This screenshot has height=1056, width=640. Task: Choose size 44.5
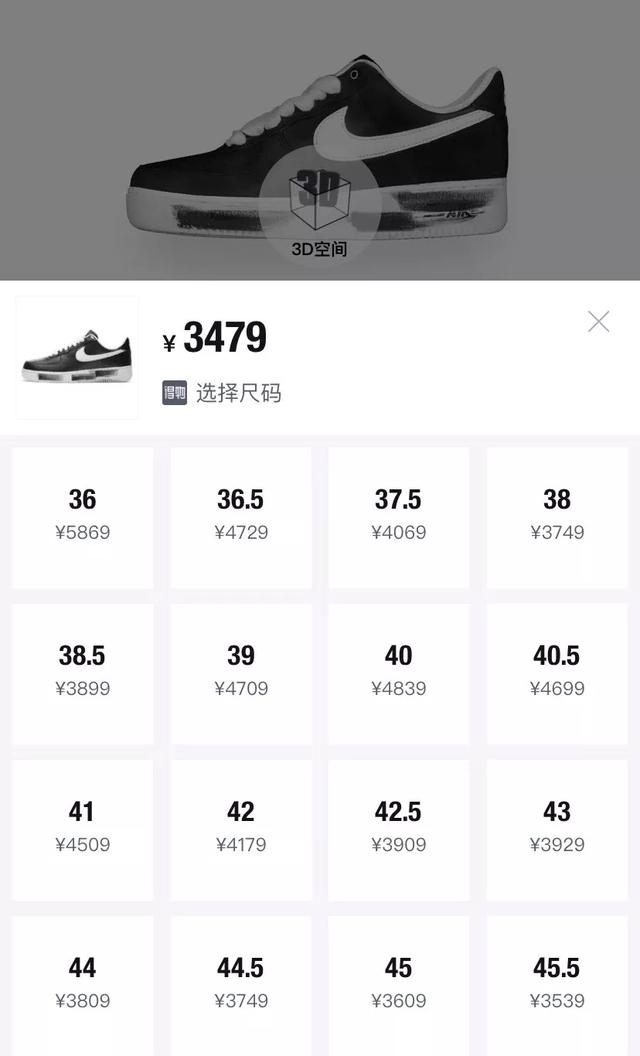[241, 984]
